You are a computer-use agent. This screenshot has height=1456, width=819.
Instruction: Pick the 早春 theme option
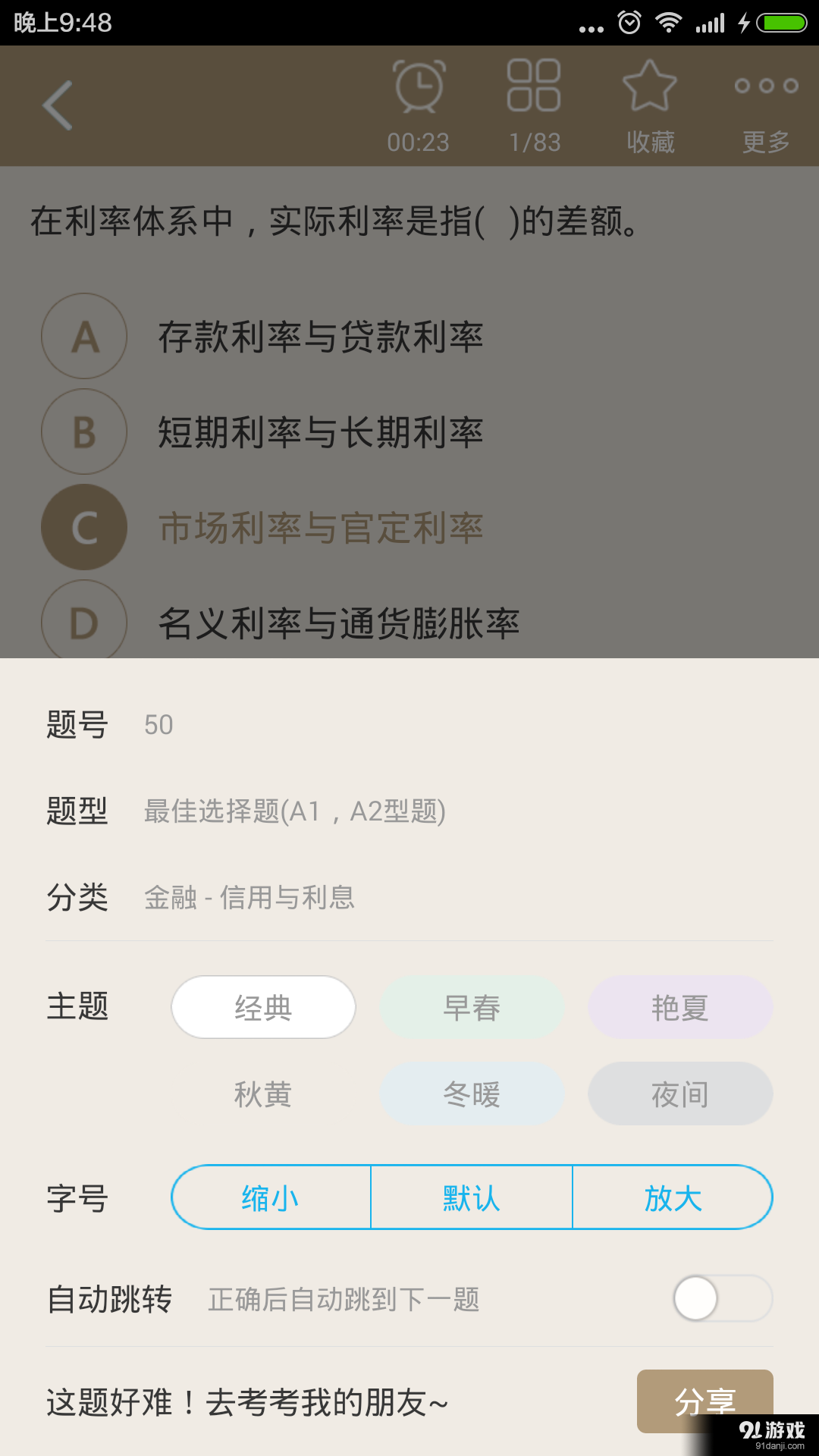click(471, 1006)
